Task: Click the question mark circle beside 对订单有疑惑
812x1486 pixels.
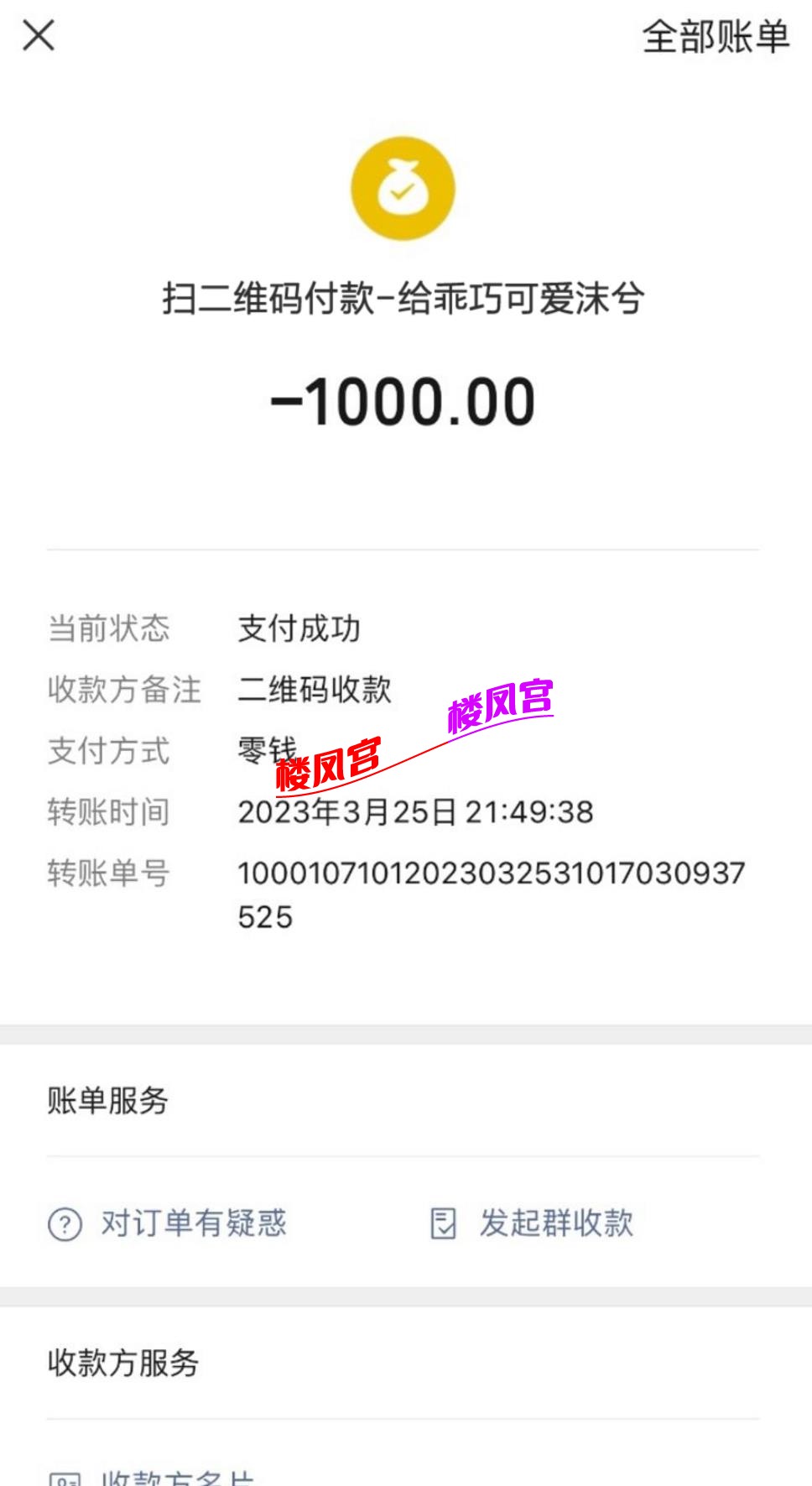Action: pyautogui.click(x=65, y=1226)
